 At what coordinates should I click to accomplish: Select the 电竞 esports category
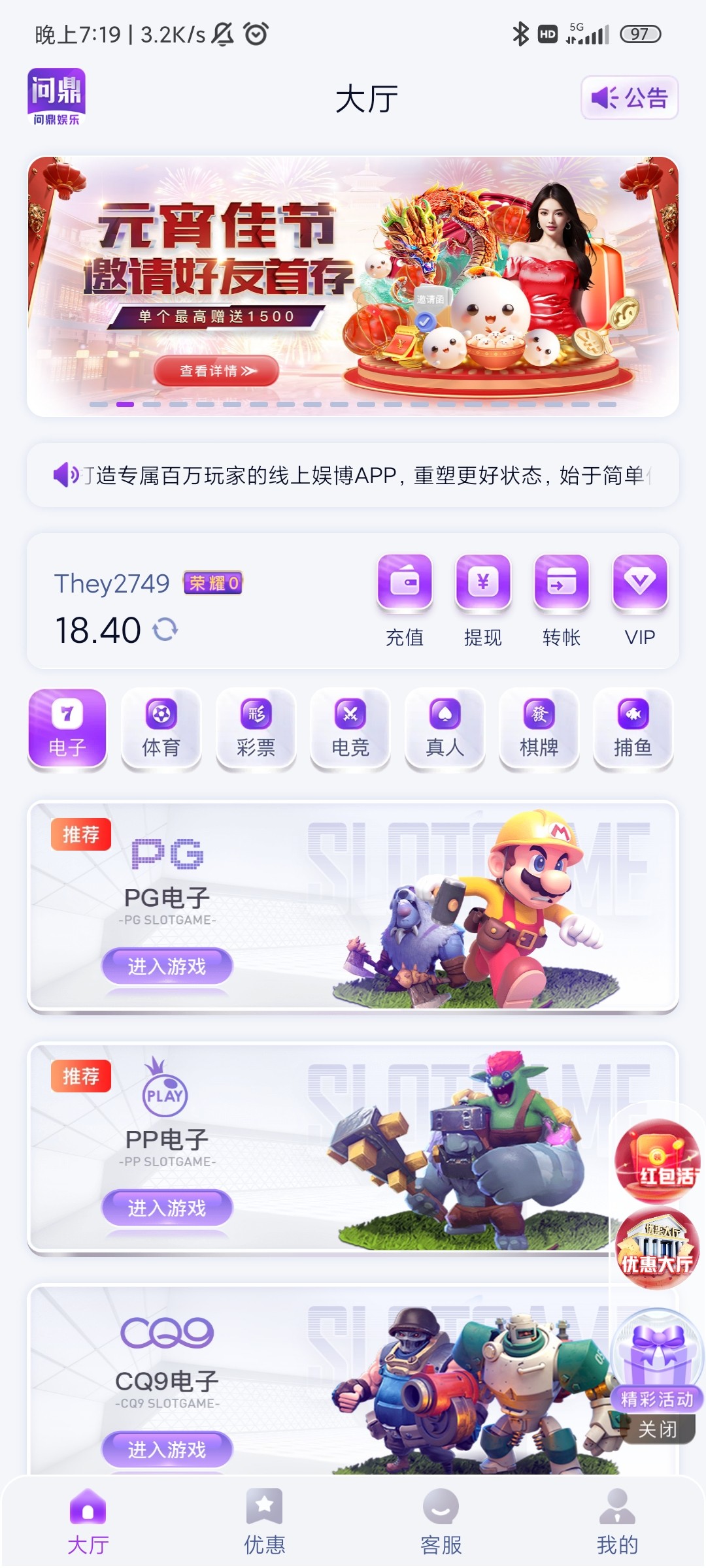tap(350, 728)
